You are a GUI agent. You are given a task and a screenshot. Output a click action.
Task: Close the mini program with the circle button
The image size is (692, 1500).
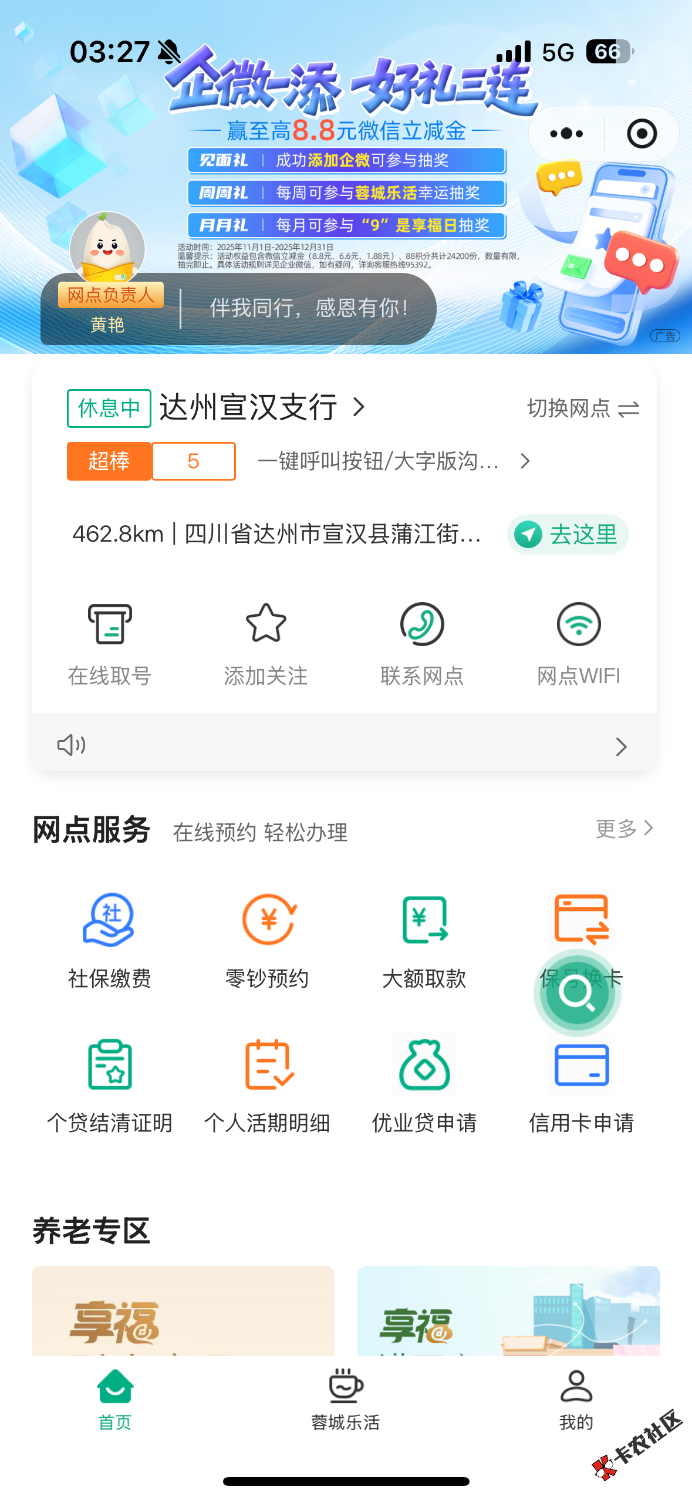pyautogui.click(x=641, y=134)
